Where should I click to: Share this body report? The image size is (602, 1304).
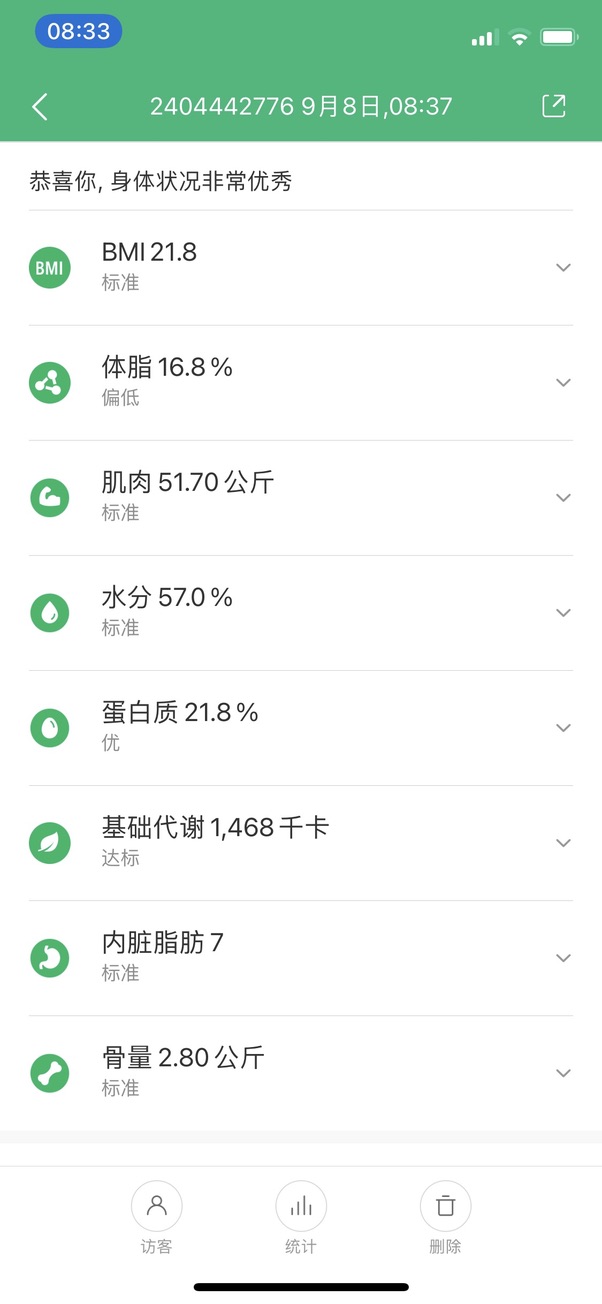tap(553, 106)
